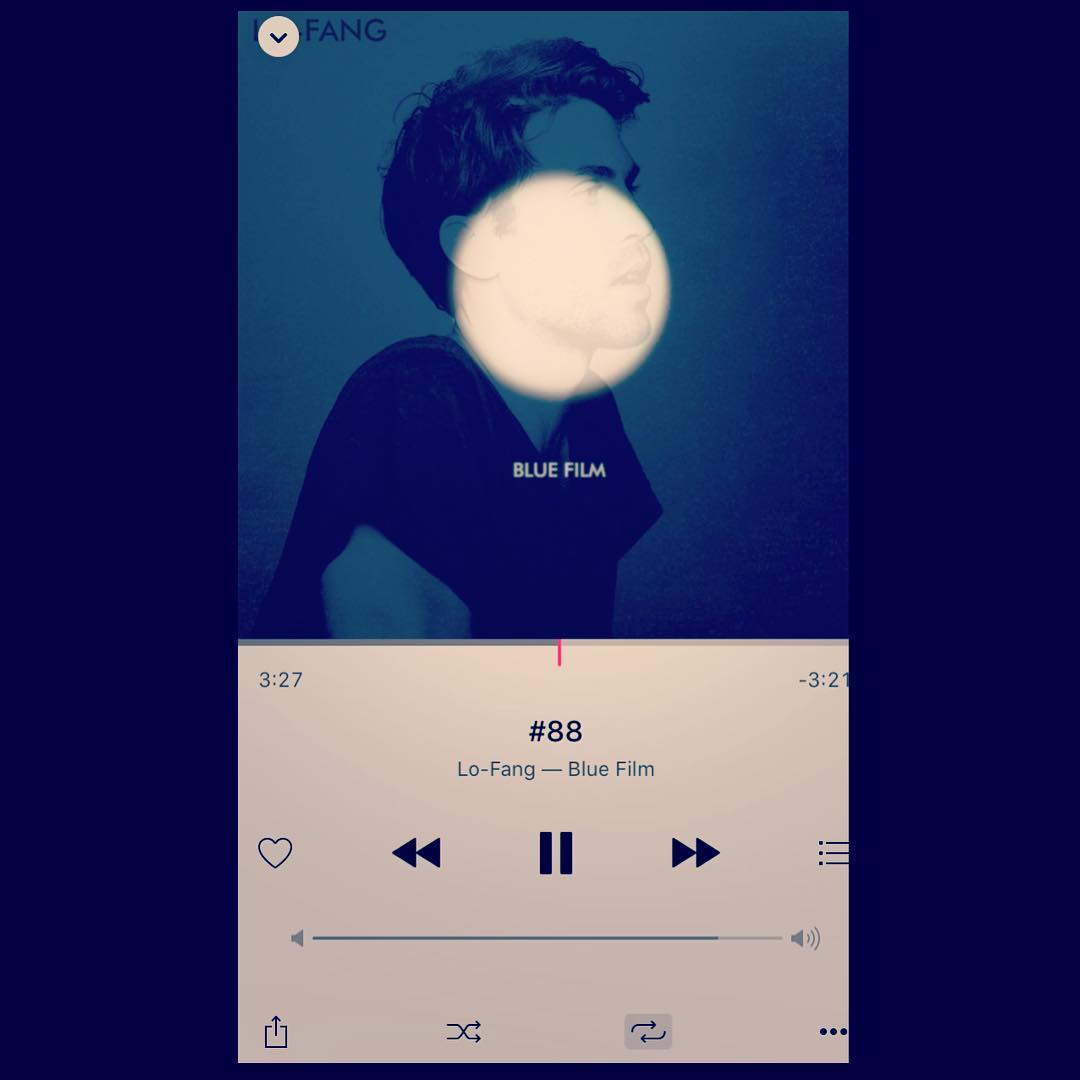
Task: Toggle repeat mode
Action: (648, 1032)
